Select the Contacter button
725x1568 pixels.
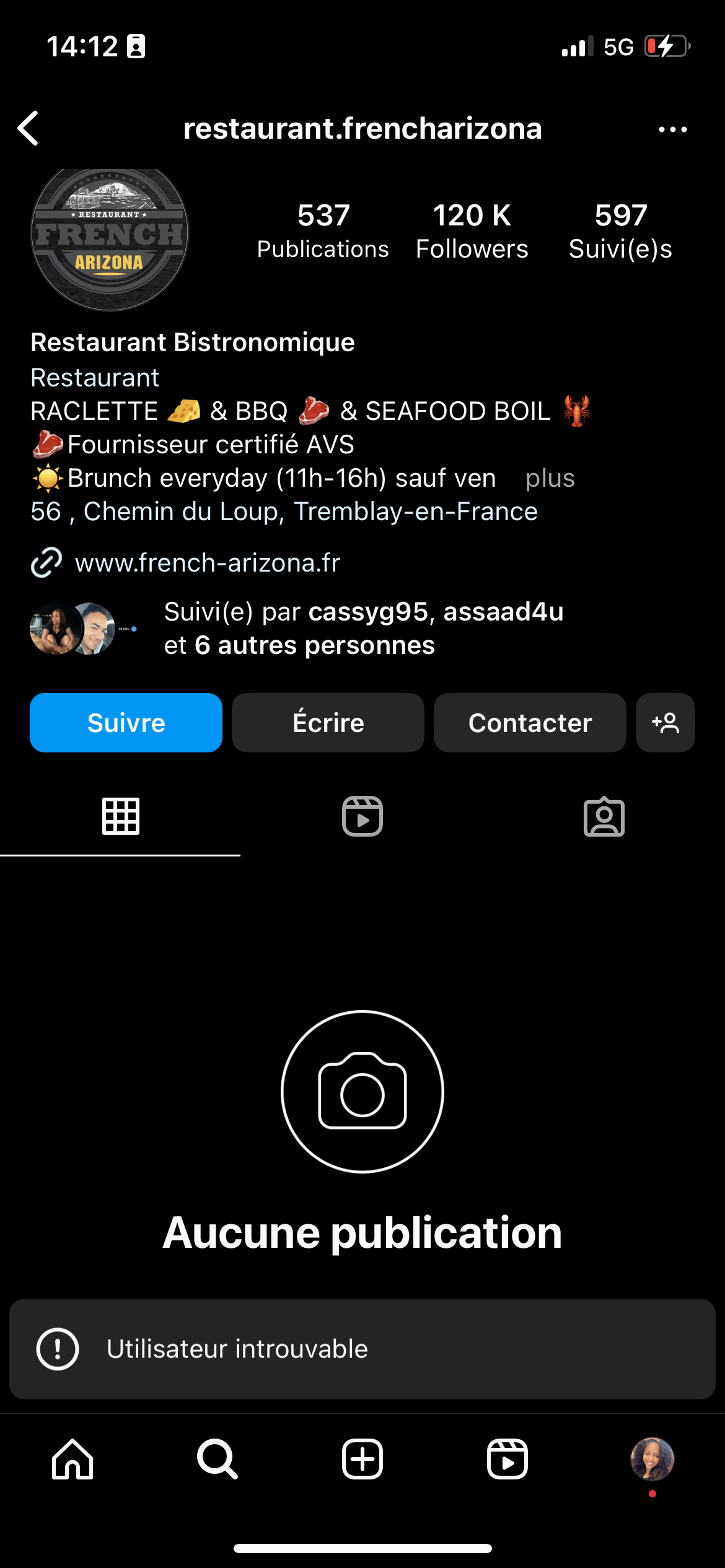click(x=530, y=723)
